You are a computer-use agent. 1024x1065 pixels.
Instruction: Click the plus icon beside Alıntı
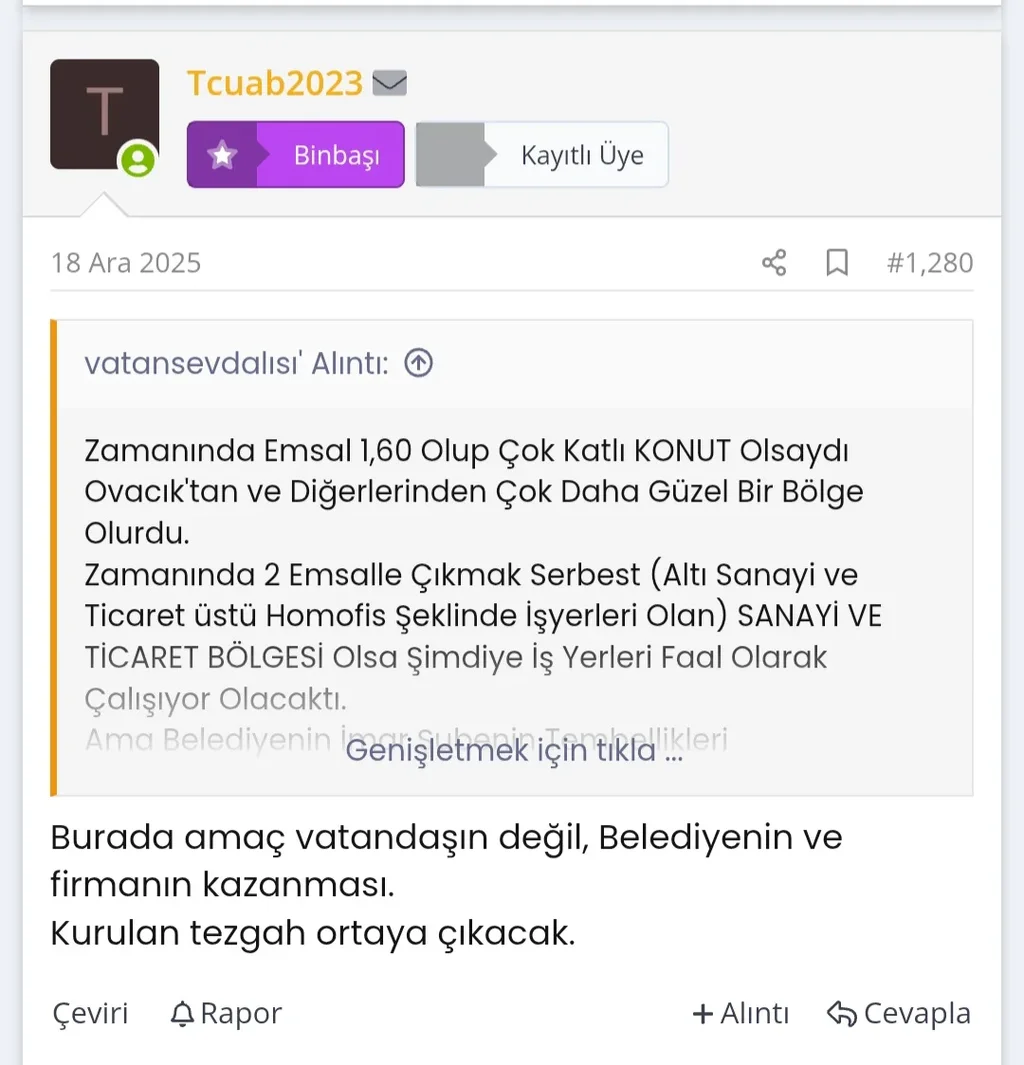tap(703, 1013)
